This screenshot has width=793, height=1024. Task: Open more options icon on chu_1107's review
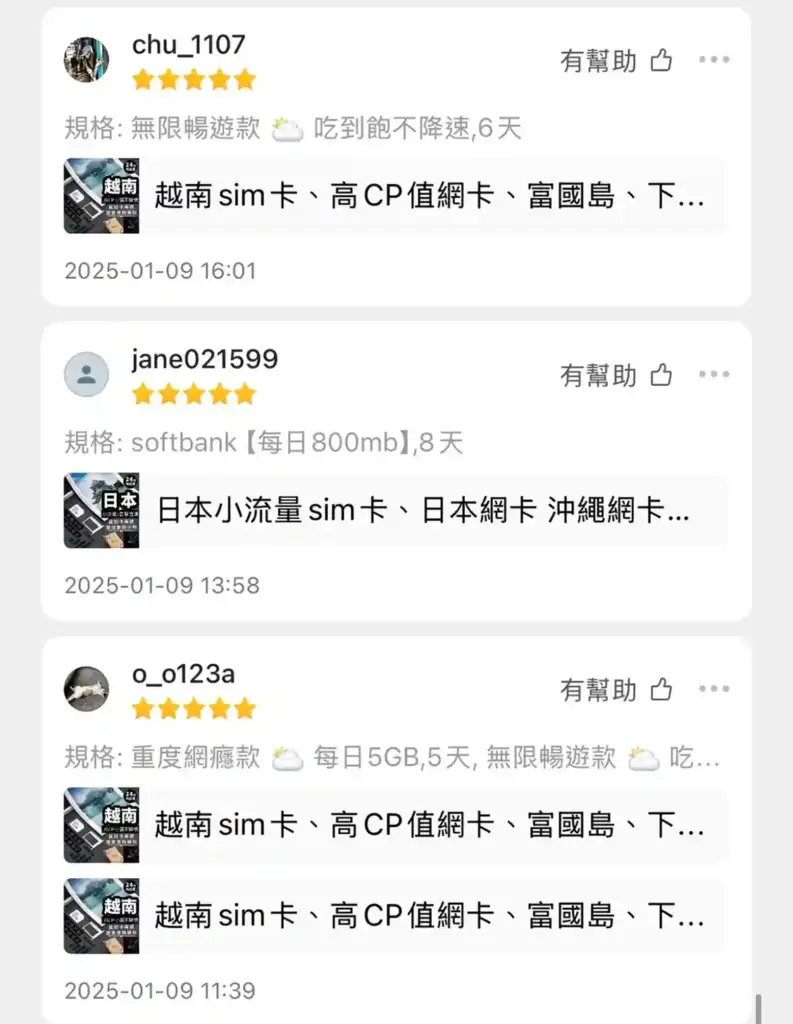(715, 59)
